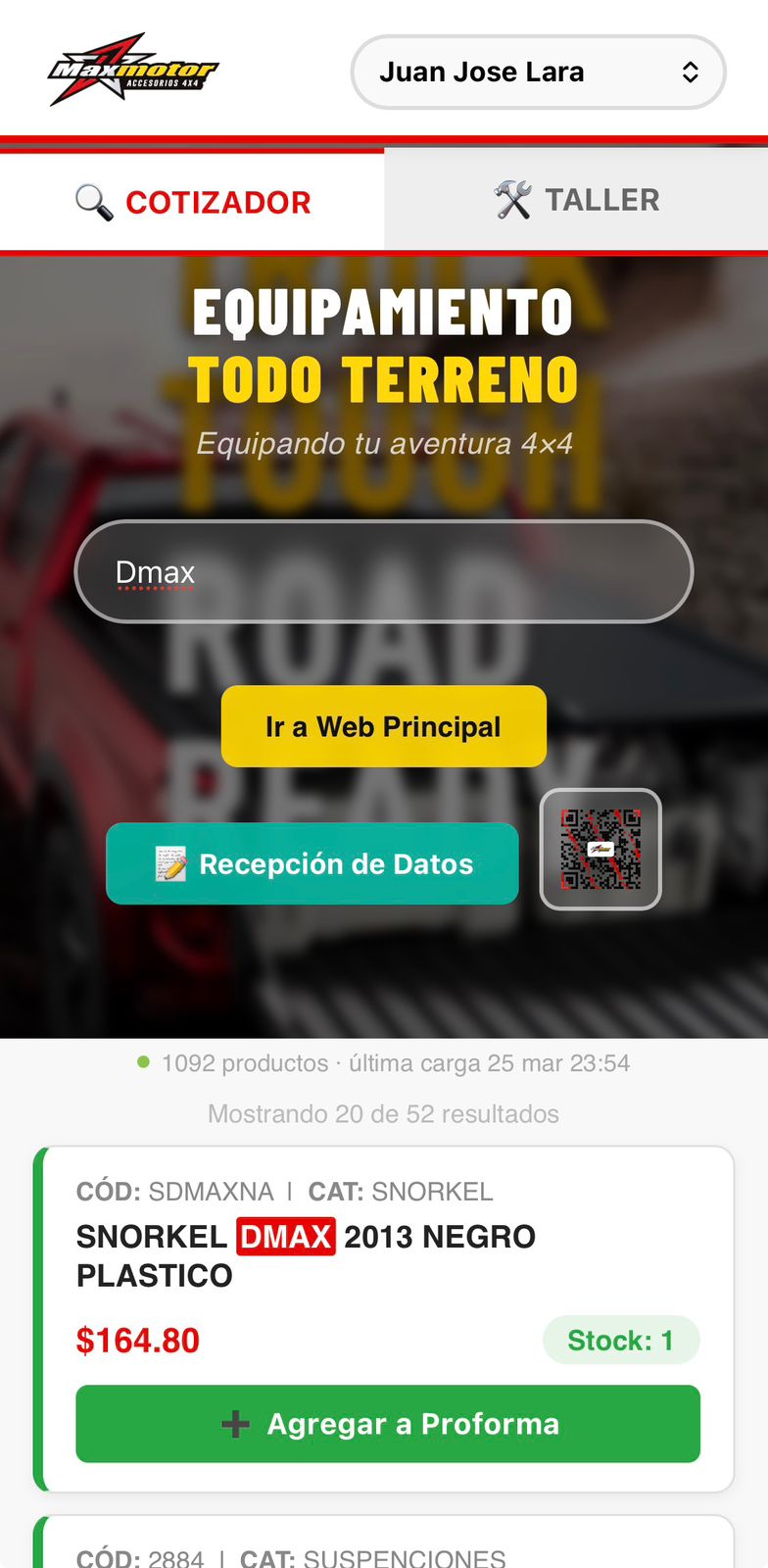Click Agregar a Proforma for the snorkel
The width and height of the screenshot is (768, 1568).
(388, 1424)
